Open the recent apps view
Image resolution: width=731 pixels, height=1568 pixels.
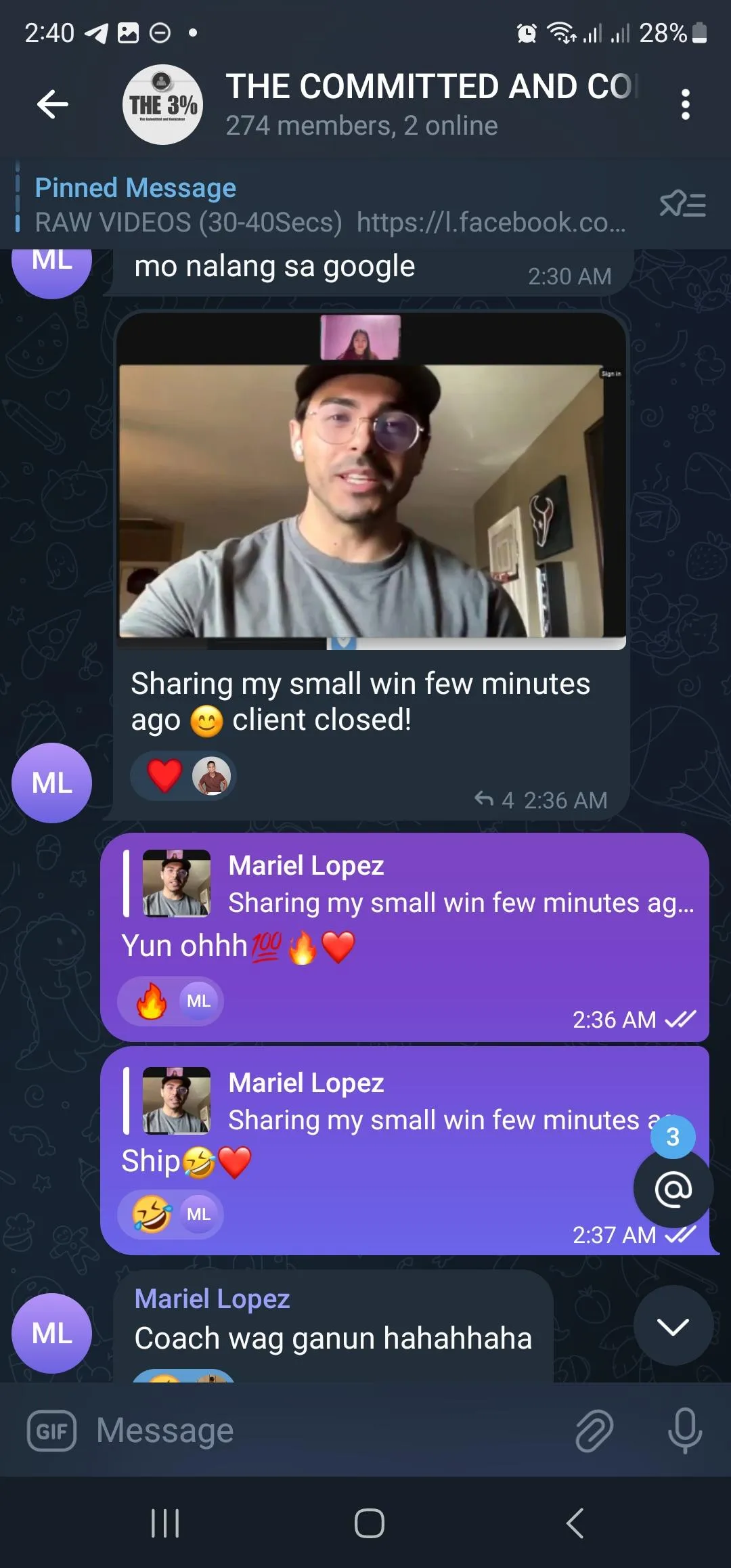click(x=165, y=1523)
